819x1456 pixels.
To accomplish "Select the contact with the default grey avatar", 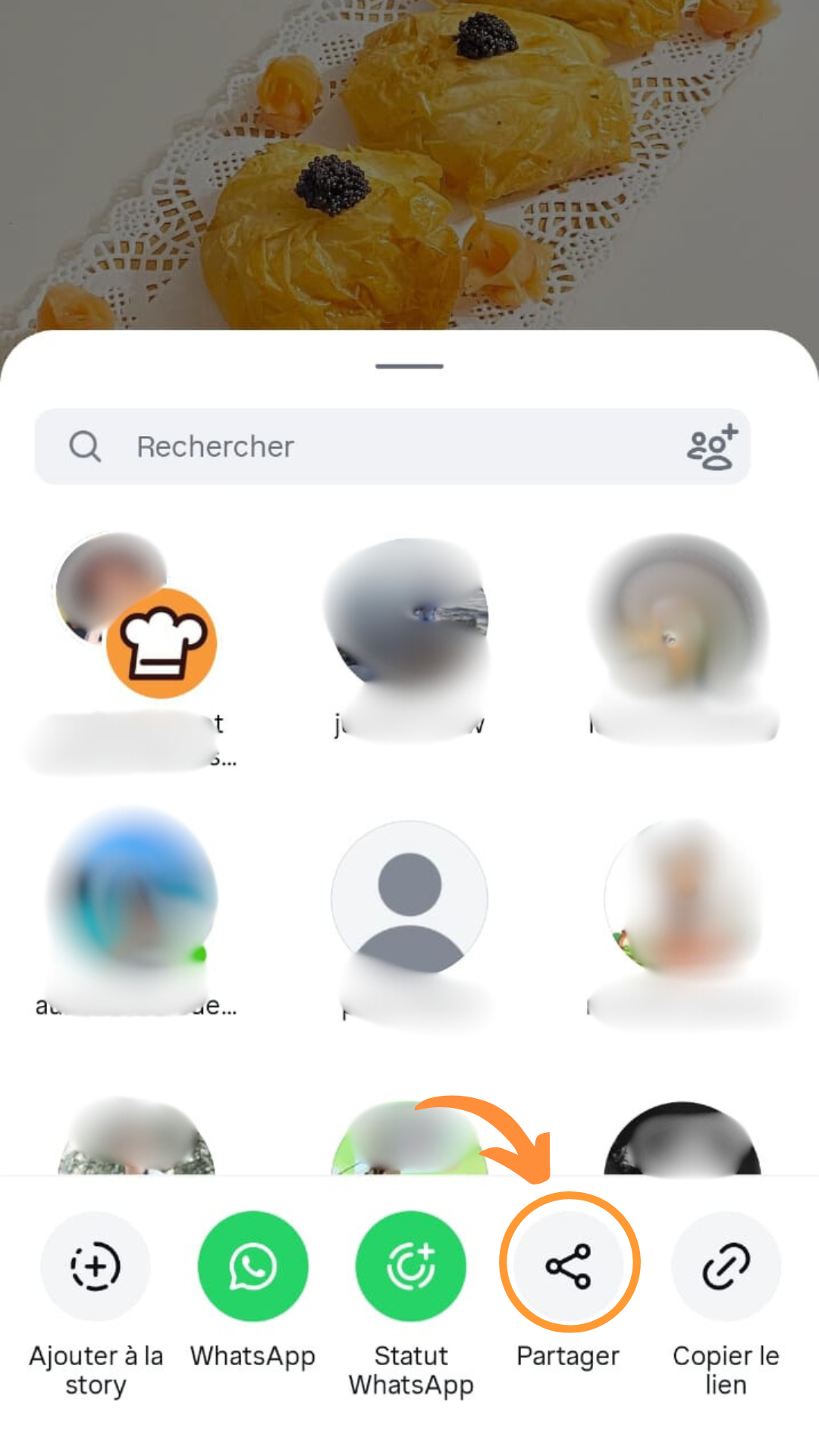I will pyautogui.click(x=409, y=900).
